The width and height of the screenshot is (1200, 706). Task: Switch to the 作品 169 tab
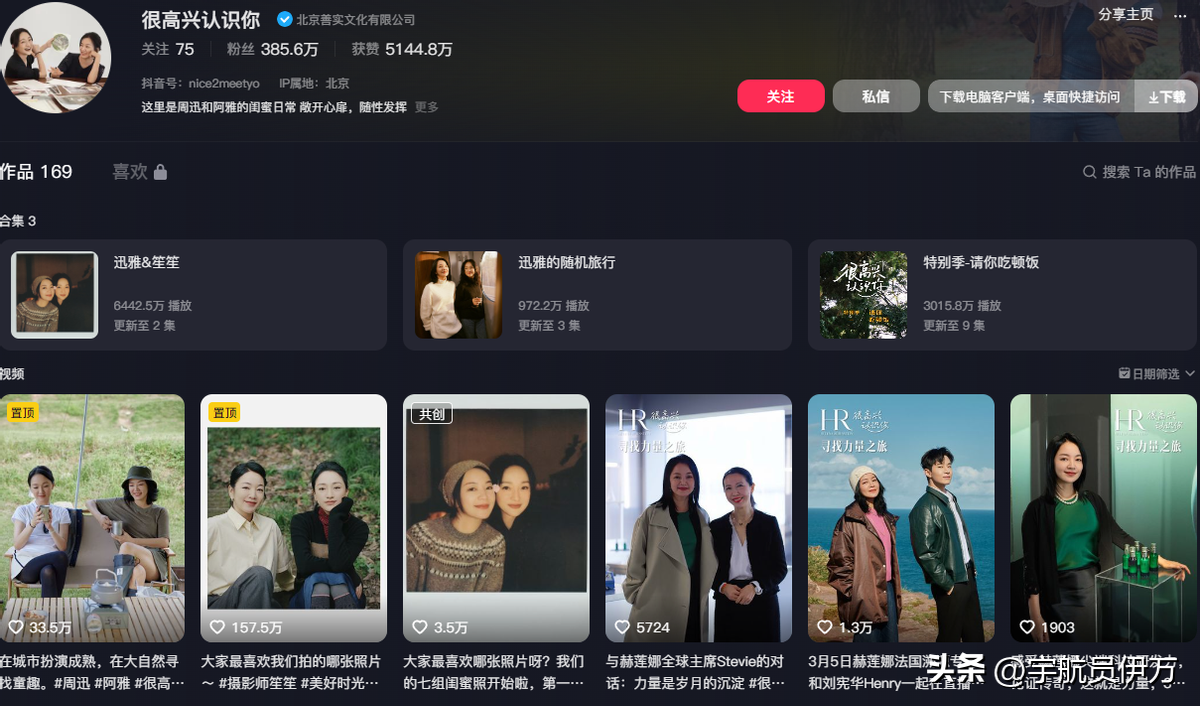37,172
